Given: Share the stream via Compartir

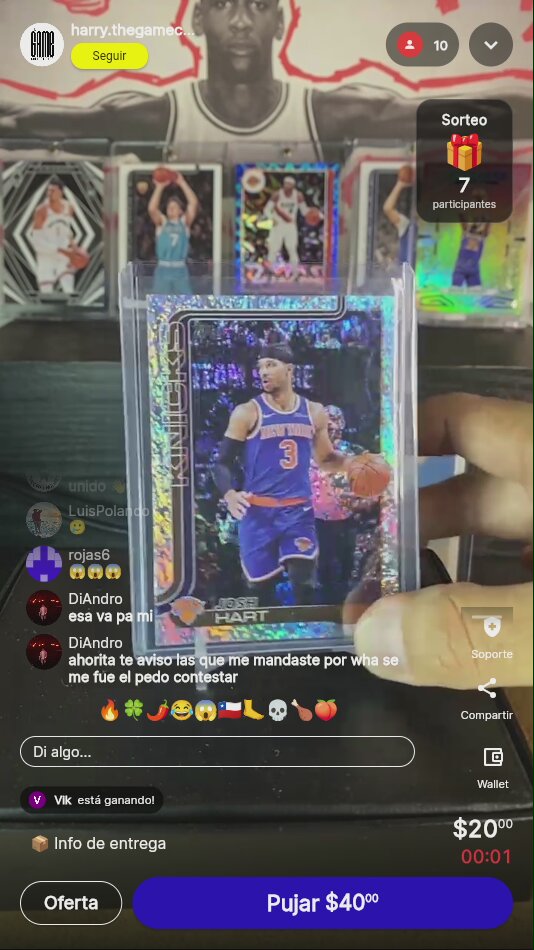Looking at the screenshot, I should coord(487,699).
